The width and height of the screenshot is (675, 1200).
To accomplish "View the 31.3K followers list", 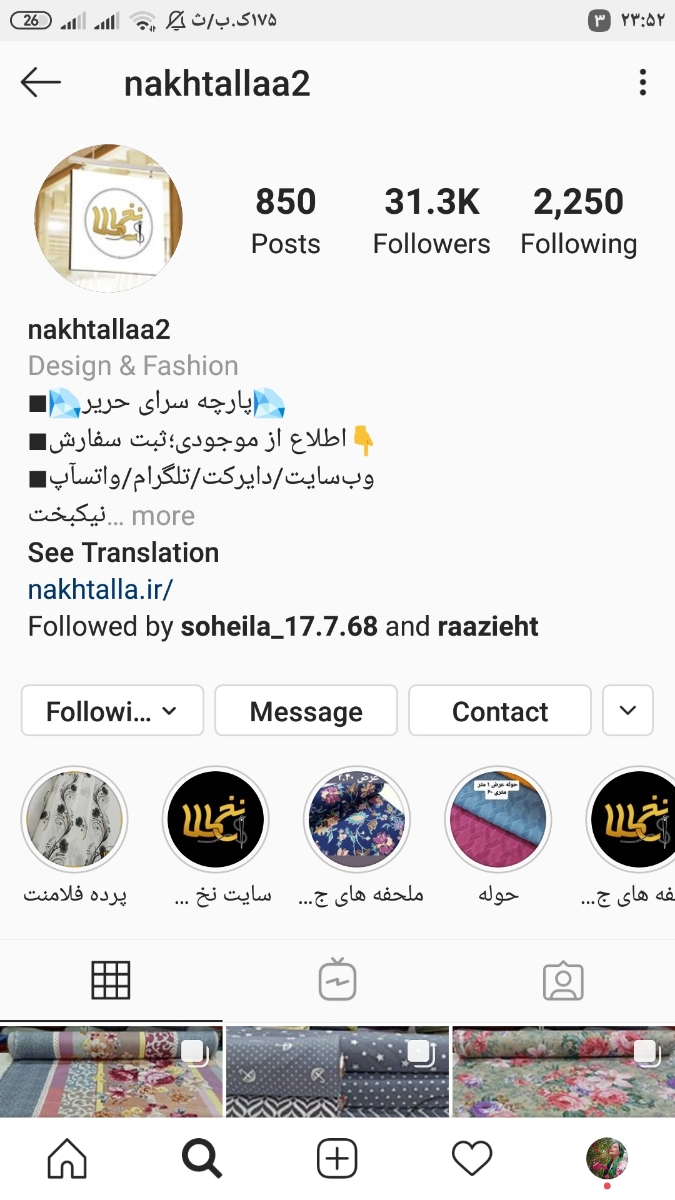I will (x=431, y=220).
